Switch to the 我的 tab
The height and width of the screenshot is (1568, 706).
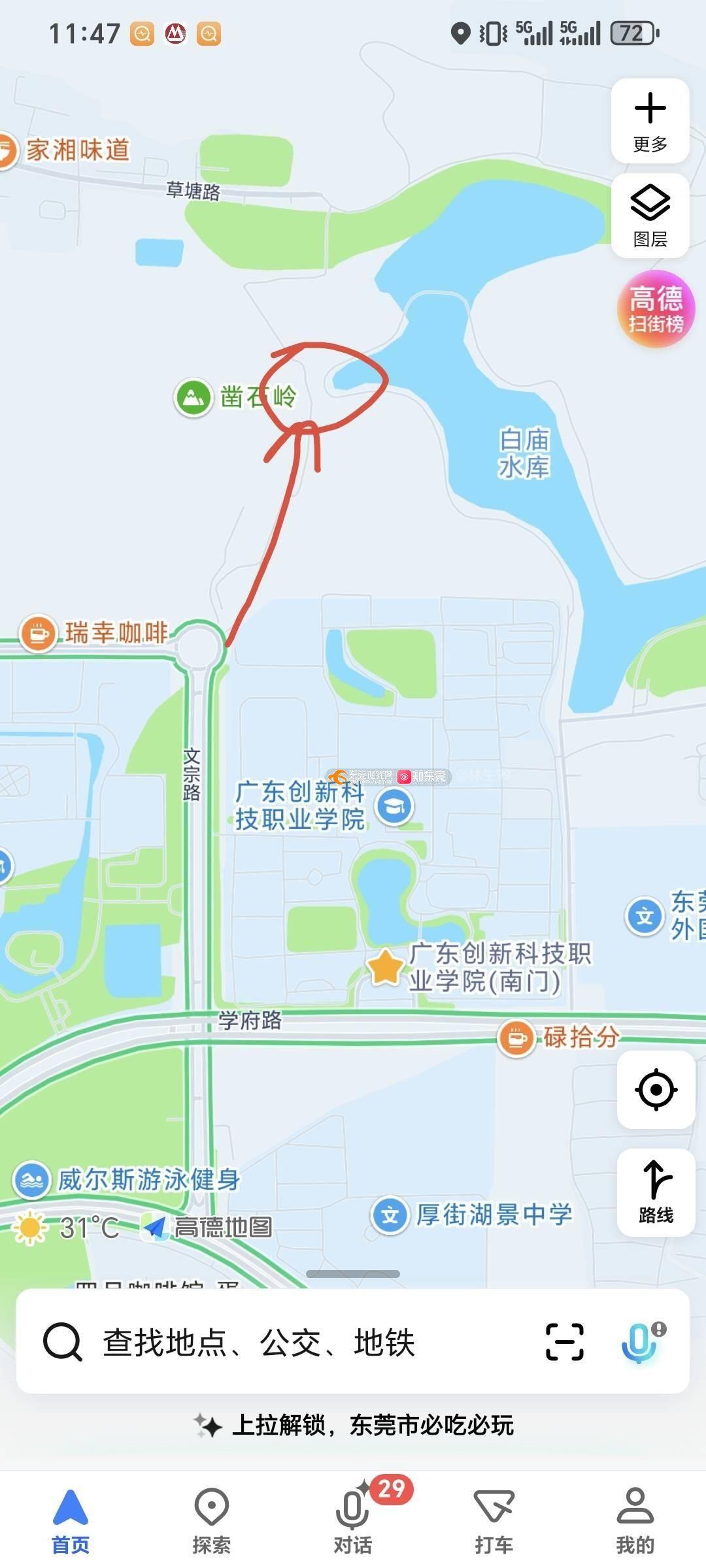point(635,1520)
